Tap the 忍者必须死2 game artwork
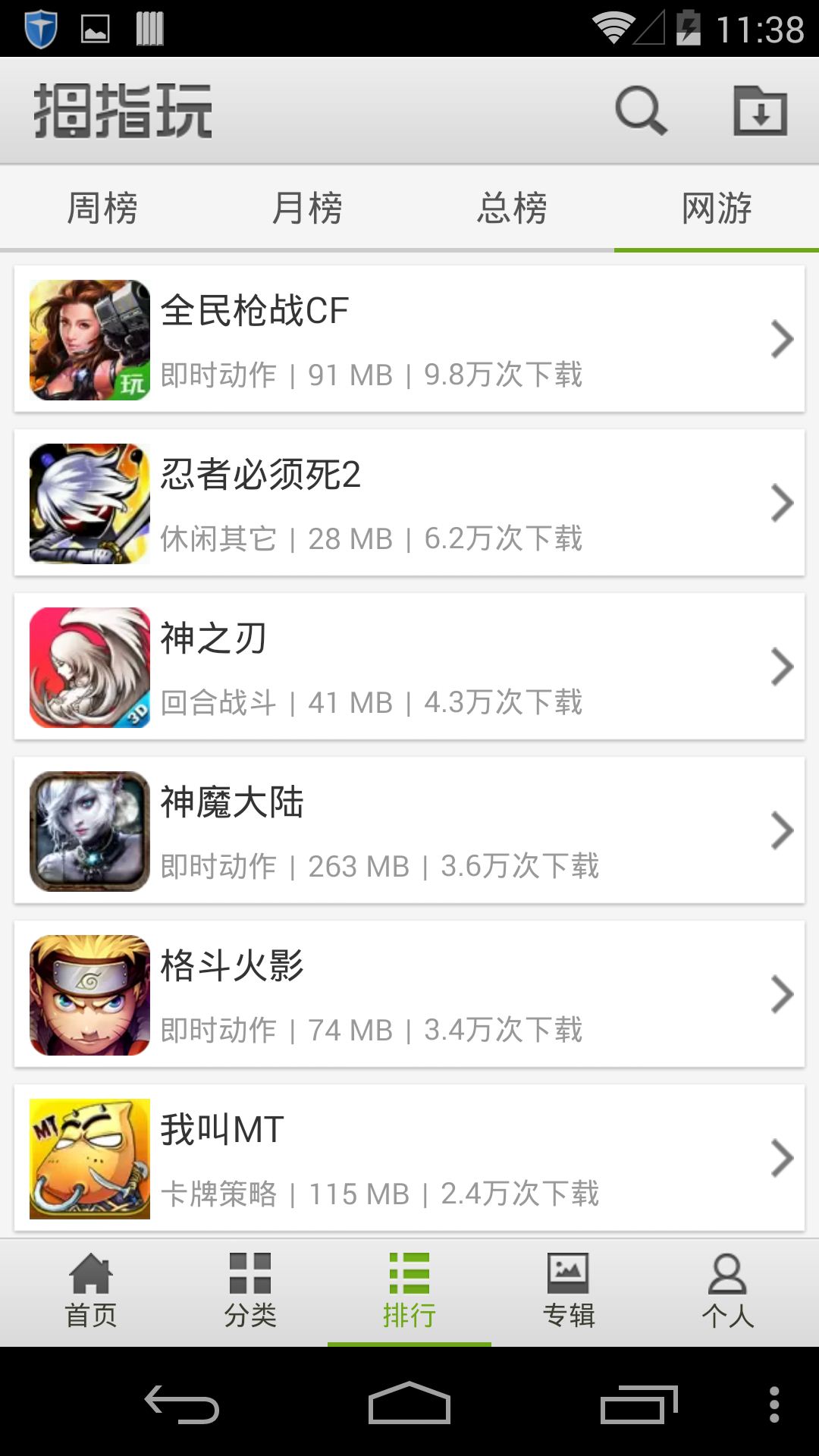 [x=89, y=503]
